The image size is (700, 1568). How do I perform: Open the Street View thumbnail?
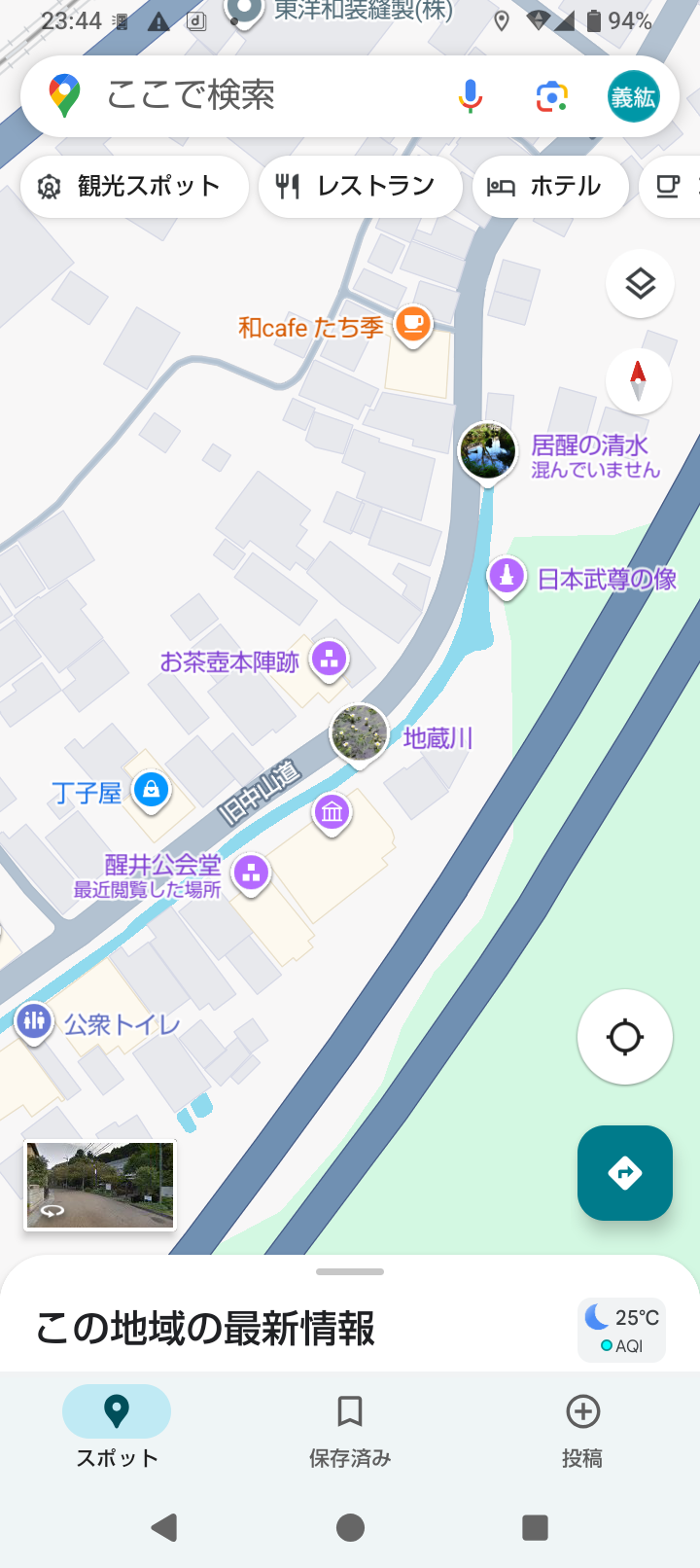100,1185
